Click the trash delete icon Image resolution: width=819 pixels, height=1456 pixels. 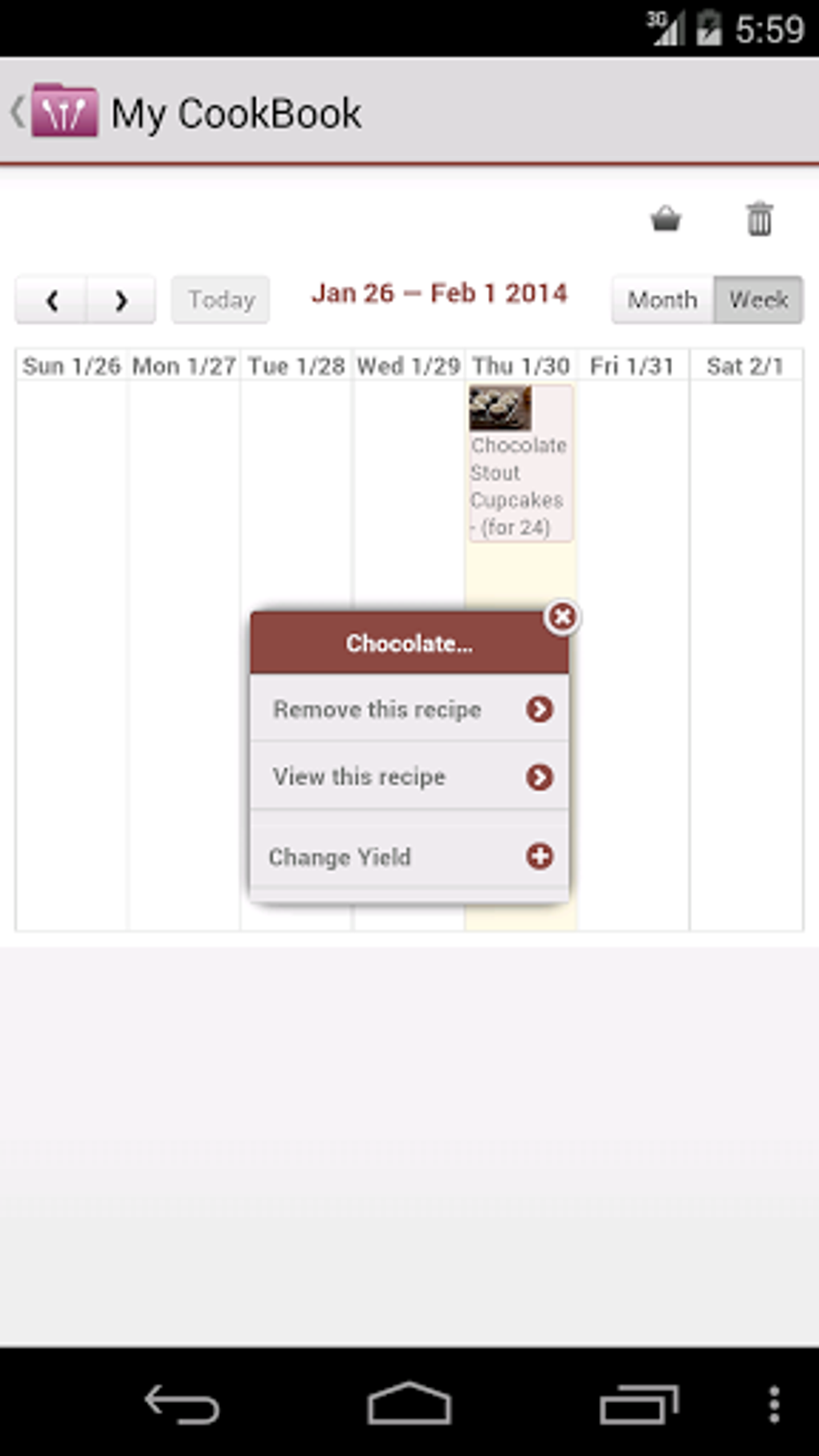[x=758, y=218]
